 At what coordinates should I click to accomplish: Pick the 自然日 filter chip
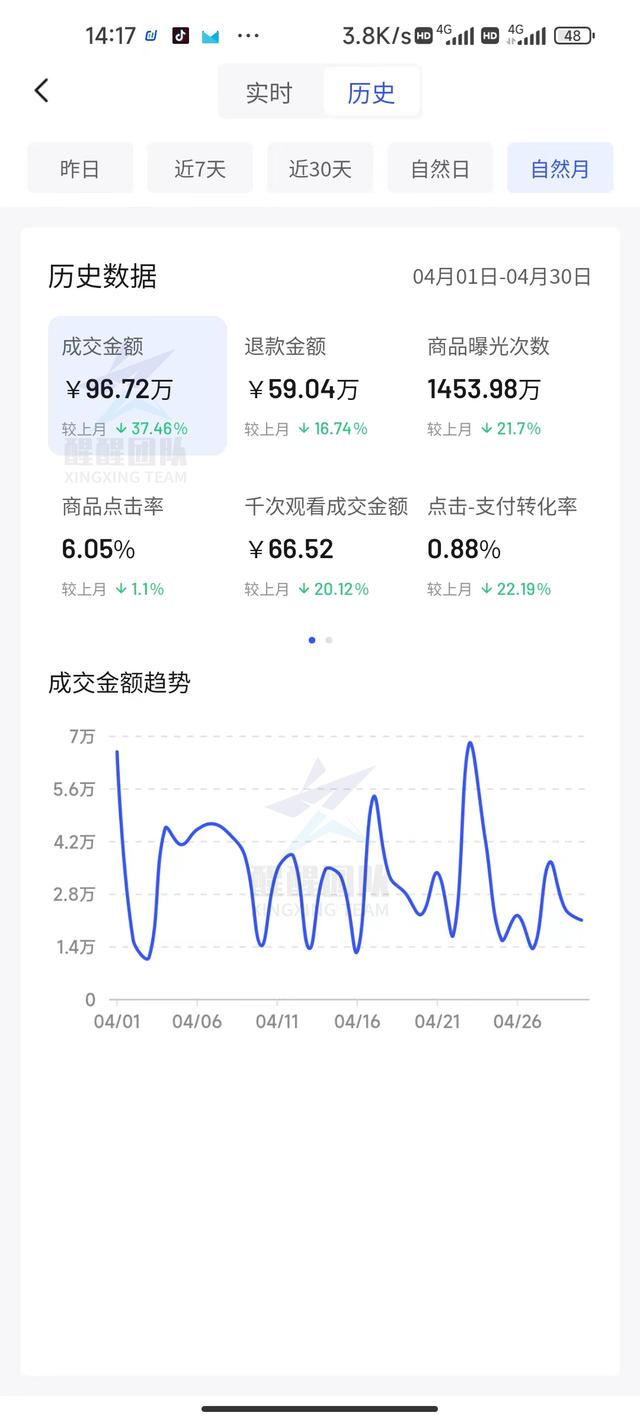(440, 168)
